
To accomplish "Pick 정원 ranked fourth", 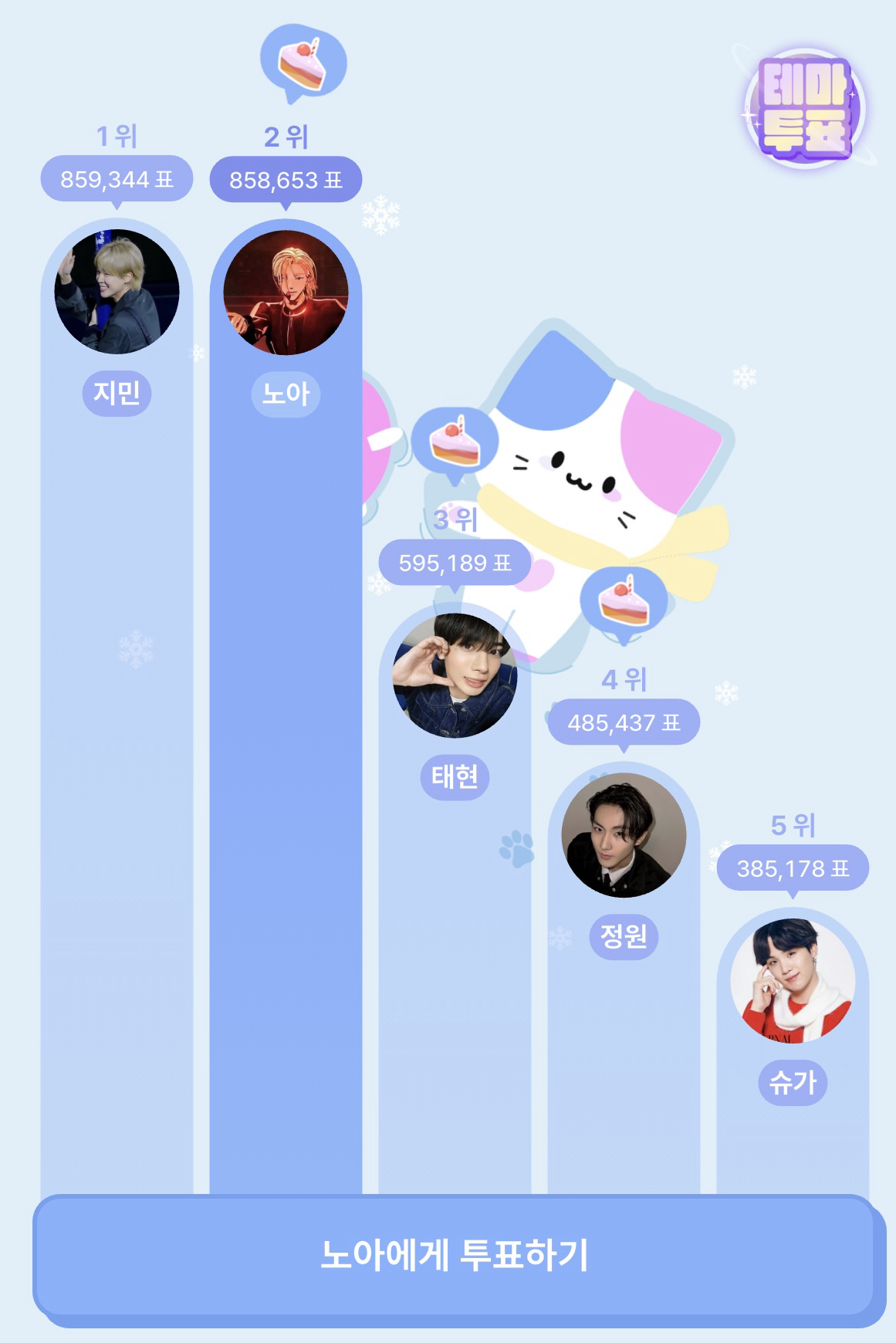I will (x=624, y=835).
